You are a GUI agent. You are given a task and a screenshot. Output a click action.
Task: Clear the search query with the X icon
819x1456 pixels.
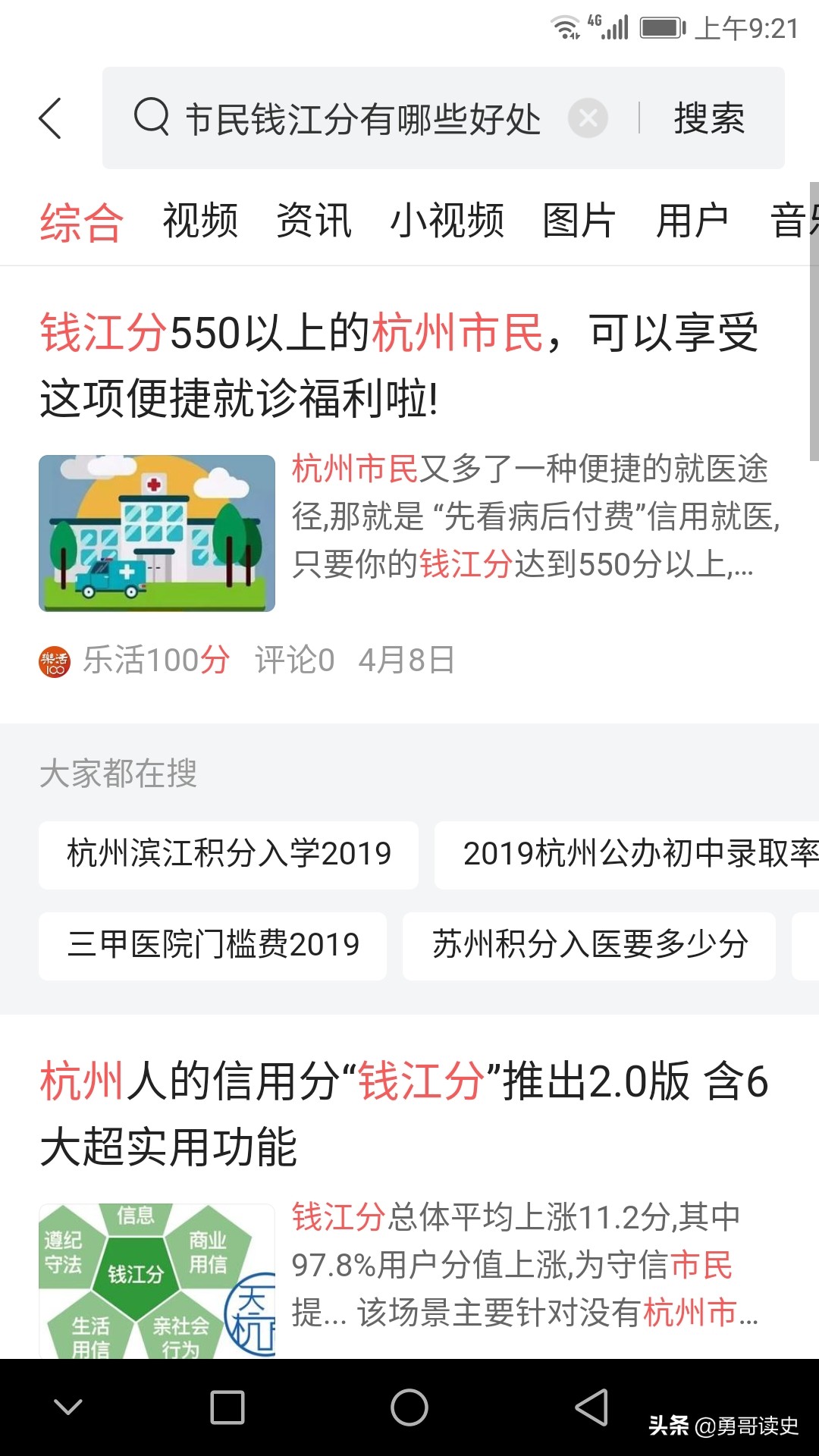pyautogui.click(x=588, y=118)
